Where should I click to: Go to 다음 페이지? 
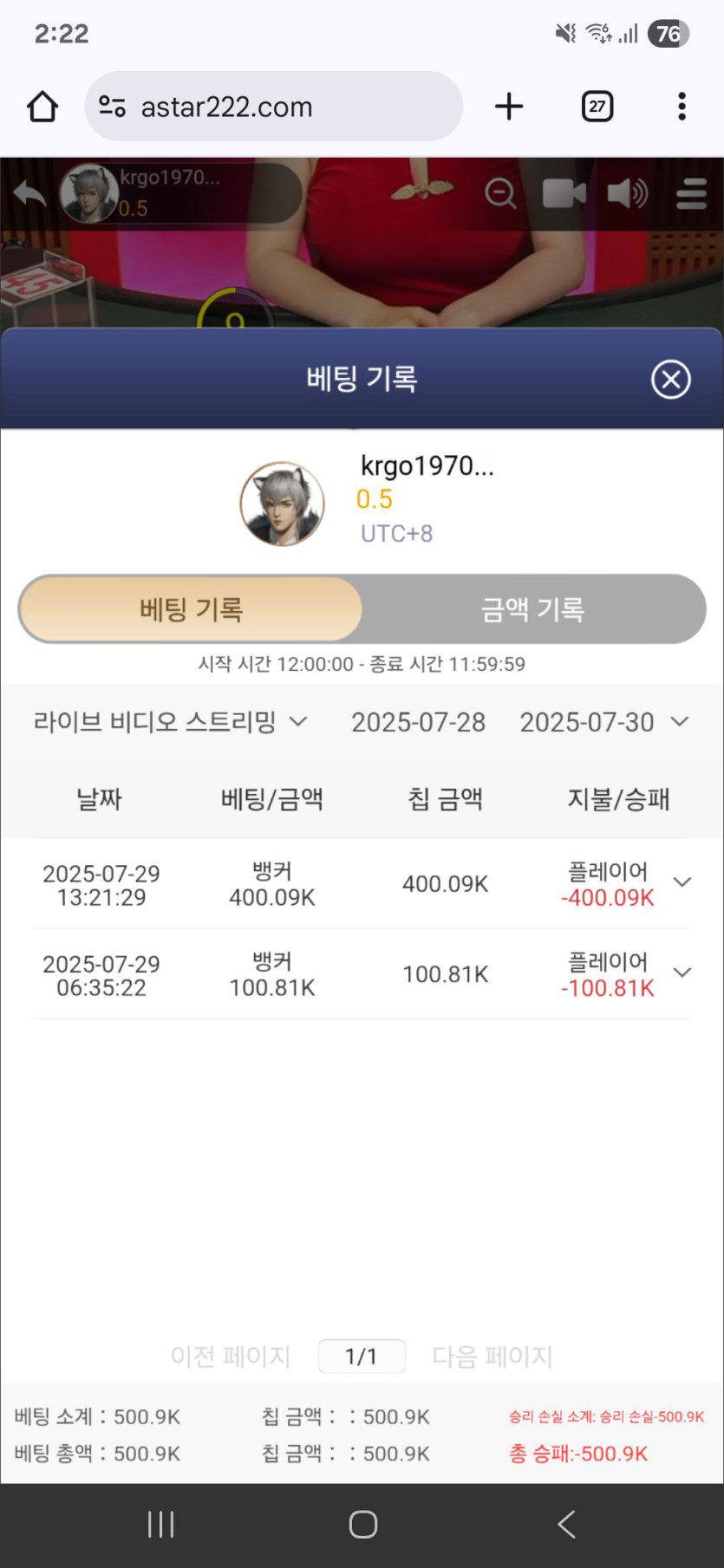click(x=492, y=1356)
